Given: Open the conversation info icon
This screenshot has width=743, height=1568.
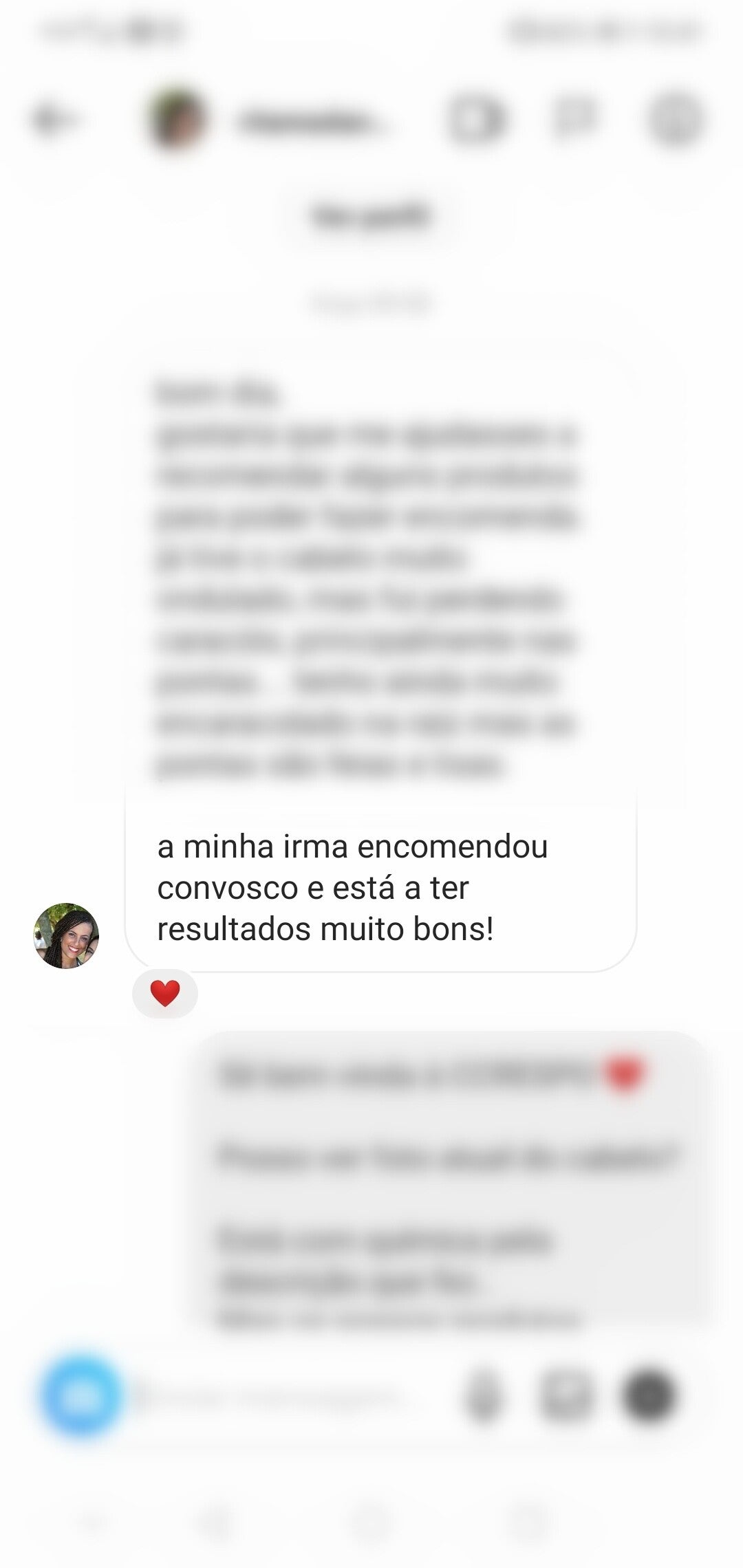Looking at the screenshot, I should click(x=675, y=120).
